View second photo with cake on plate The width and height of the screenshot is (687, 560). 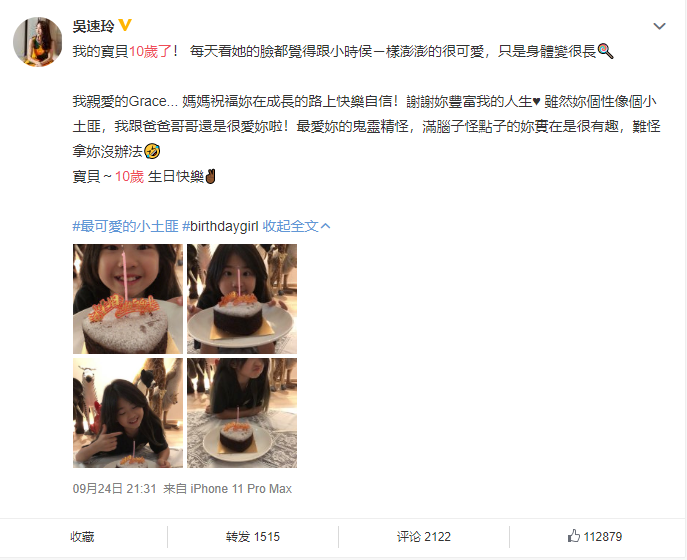(x=241, y=299)
